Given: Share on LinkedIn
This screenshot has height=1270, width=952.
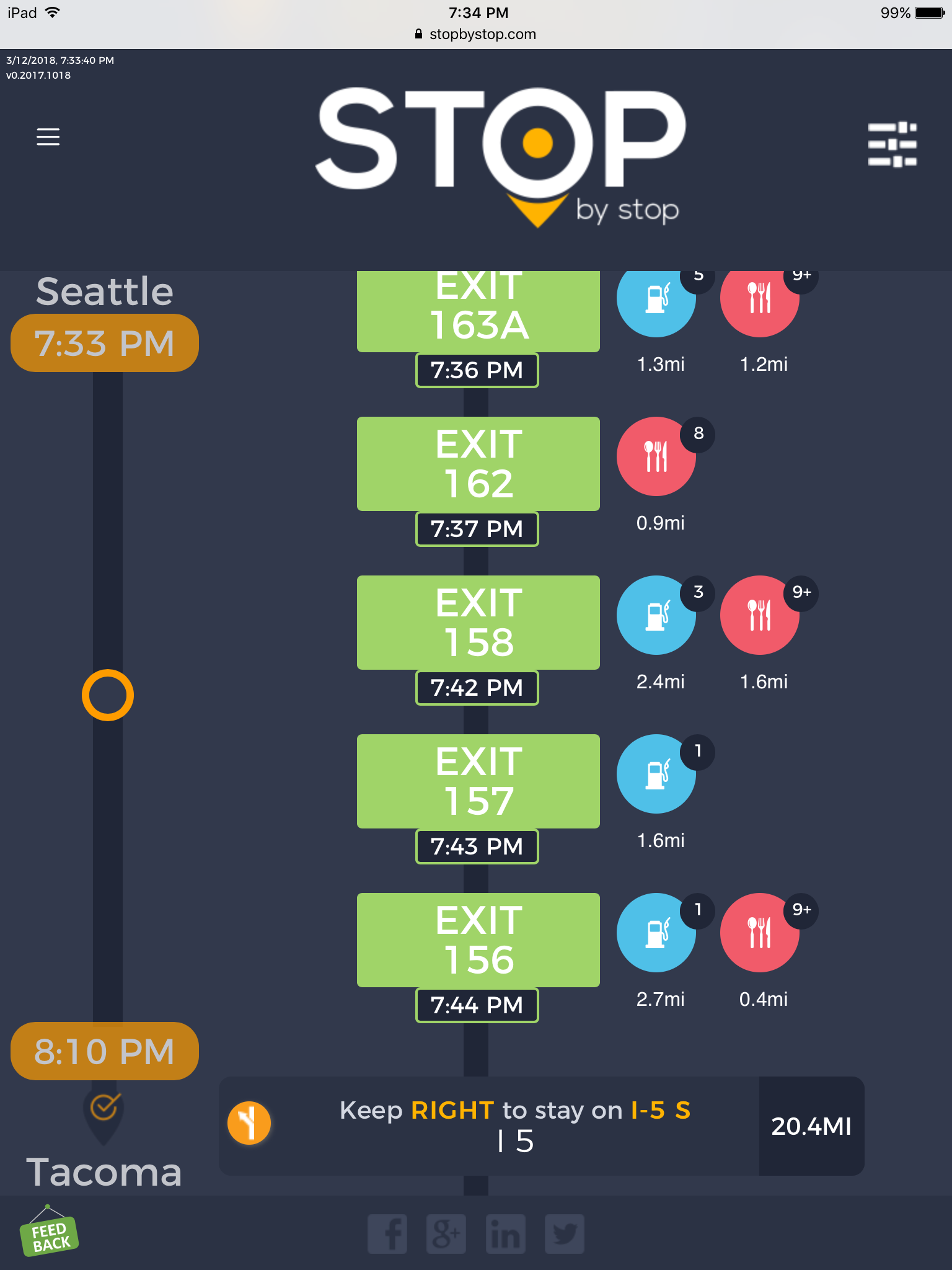Looking at the screenshot, I should (505, 1234).
